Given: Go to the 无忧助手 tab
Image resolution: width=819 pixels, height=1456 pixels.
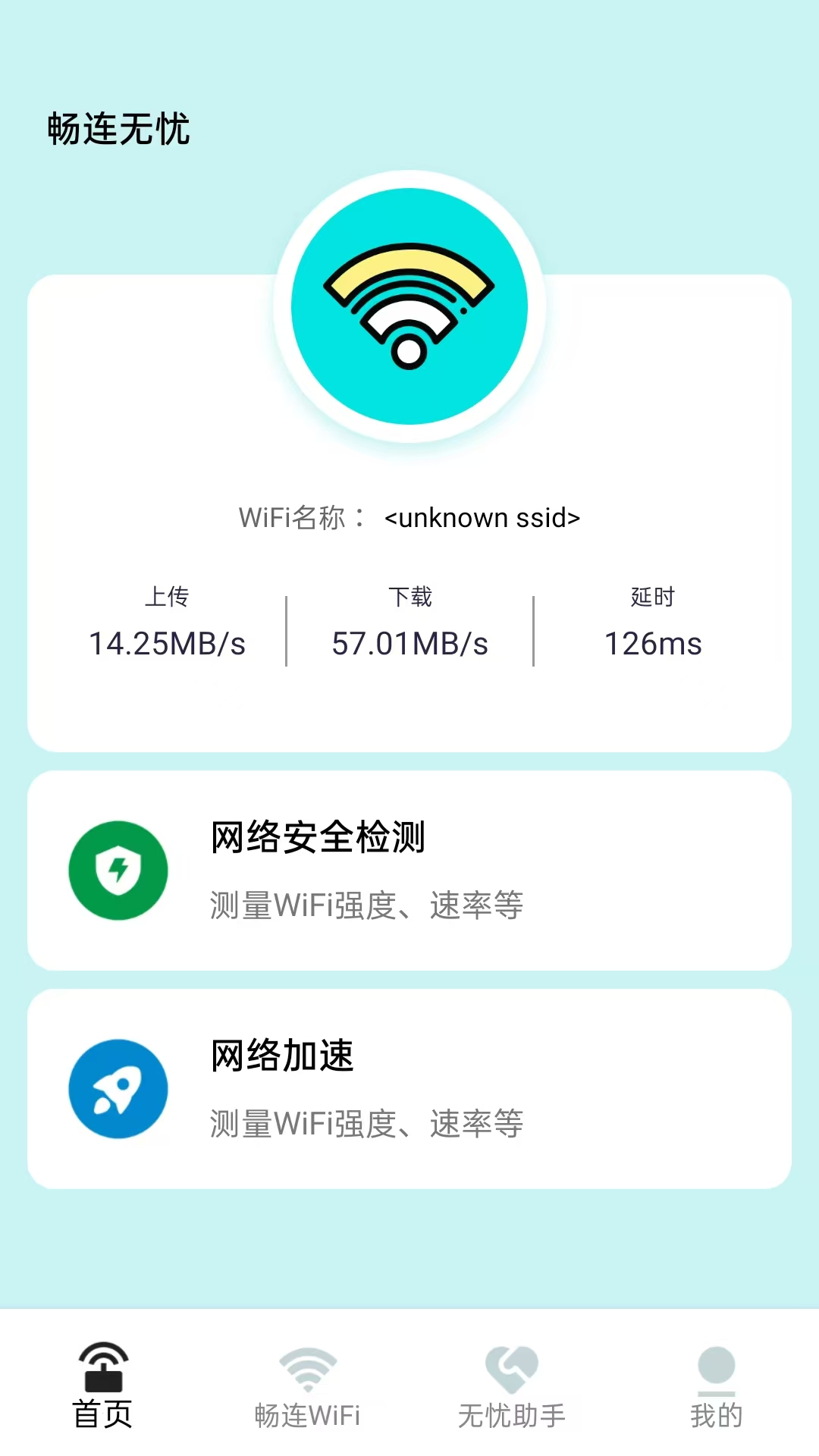Looking at the screenshot, I should point(512,1385).
